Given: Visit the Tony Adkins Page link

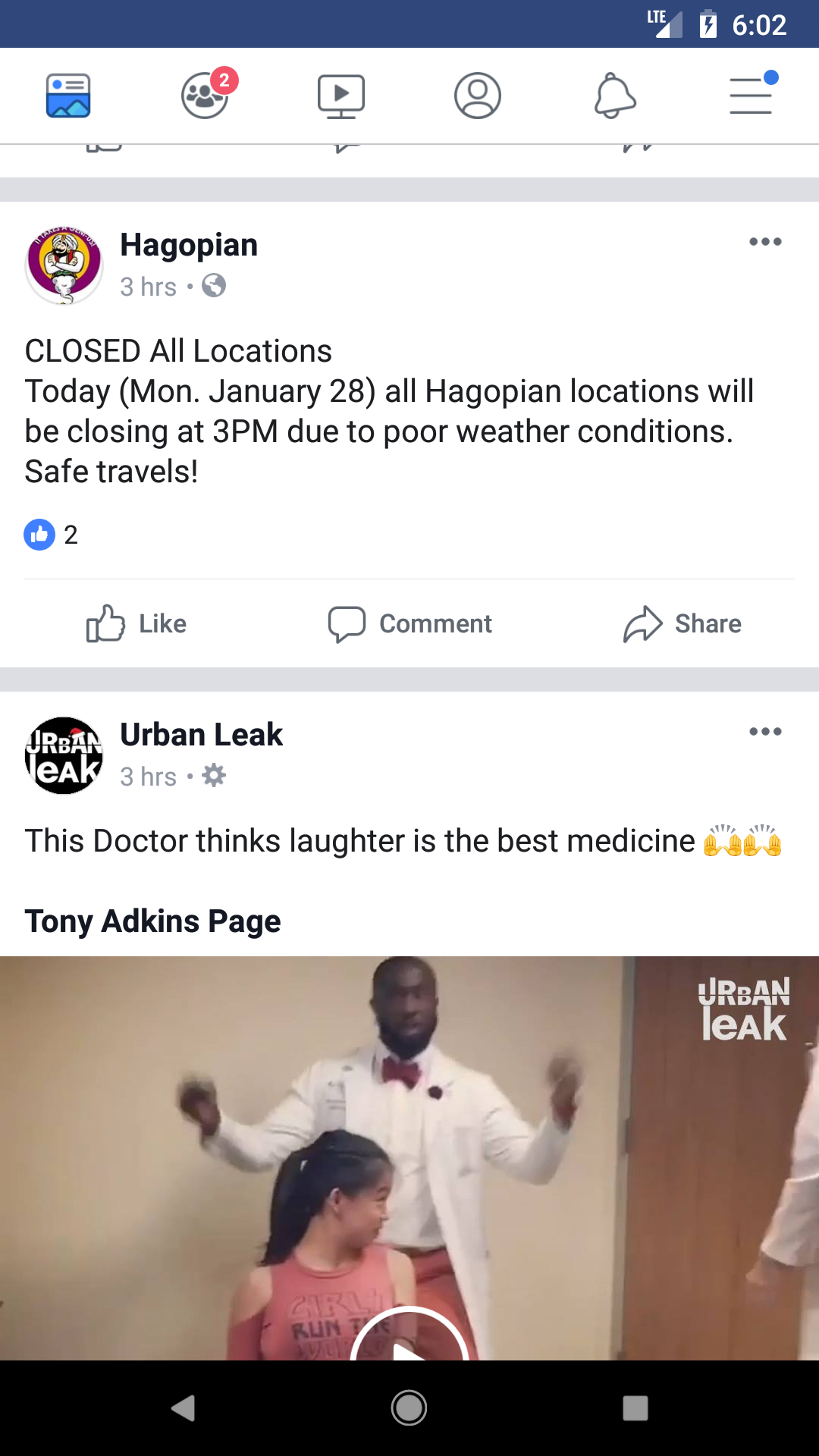Looking at the screenshot, I should coord(152,921).
